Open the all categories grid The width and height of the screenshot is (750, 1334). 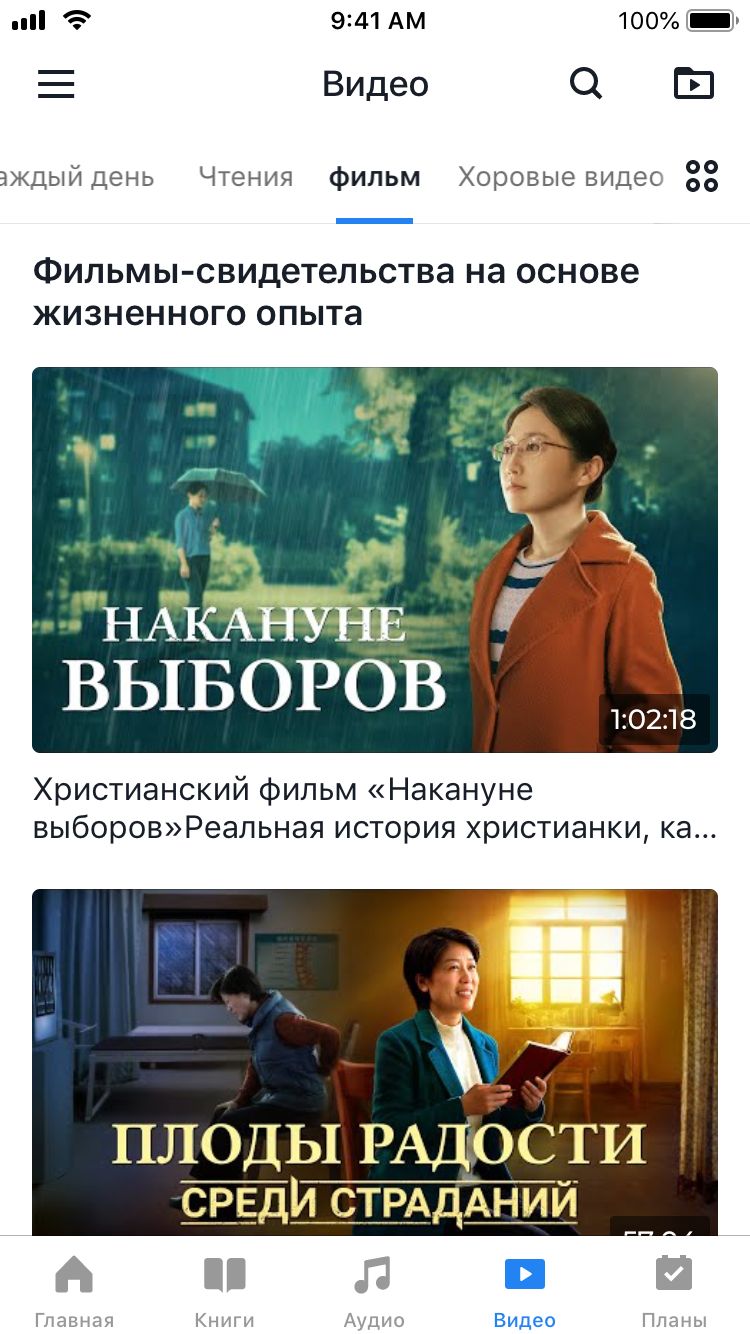702,177
